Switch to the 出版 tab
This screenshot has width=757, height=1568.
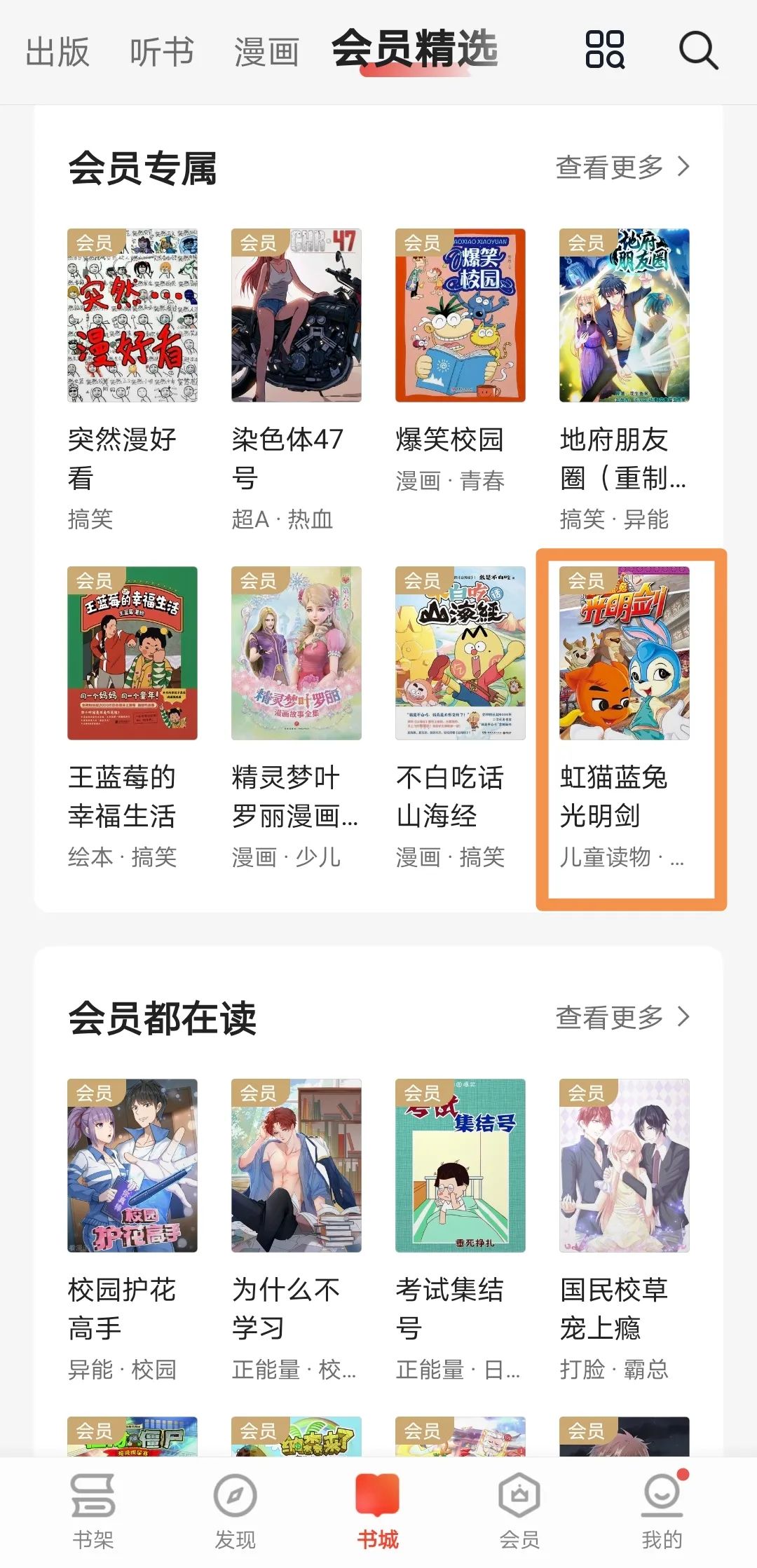57,52
